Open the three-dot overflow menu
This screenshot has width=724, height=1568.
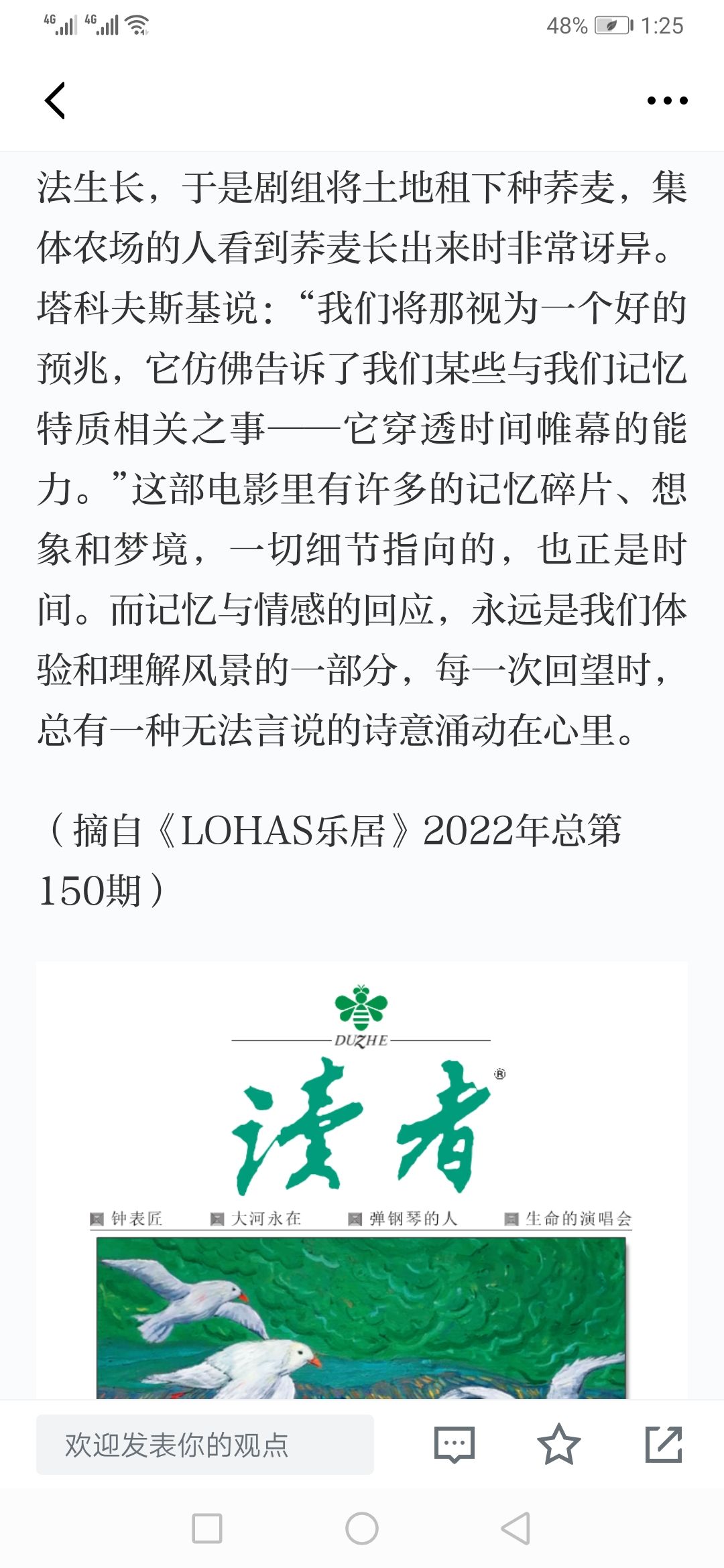(667, 101)
